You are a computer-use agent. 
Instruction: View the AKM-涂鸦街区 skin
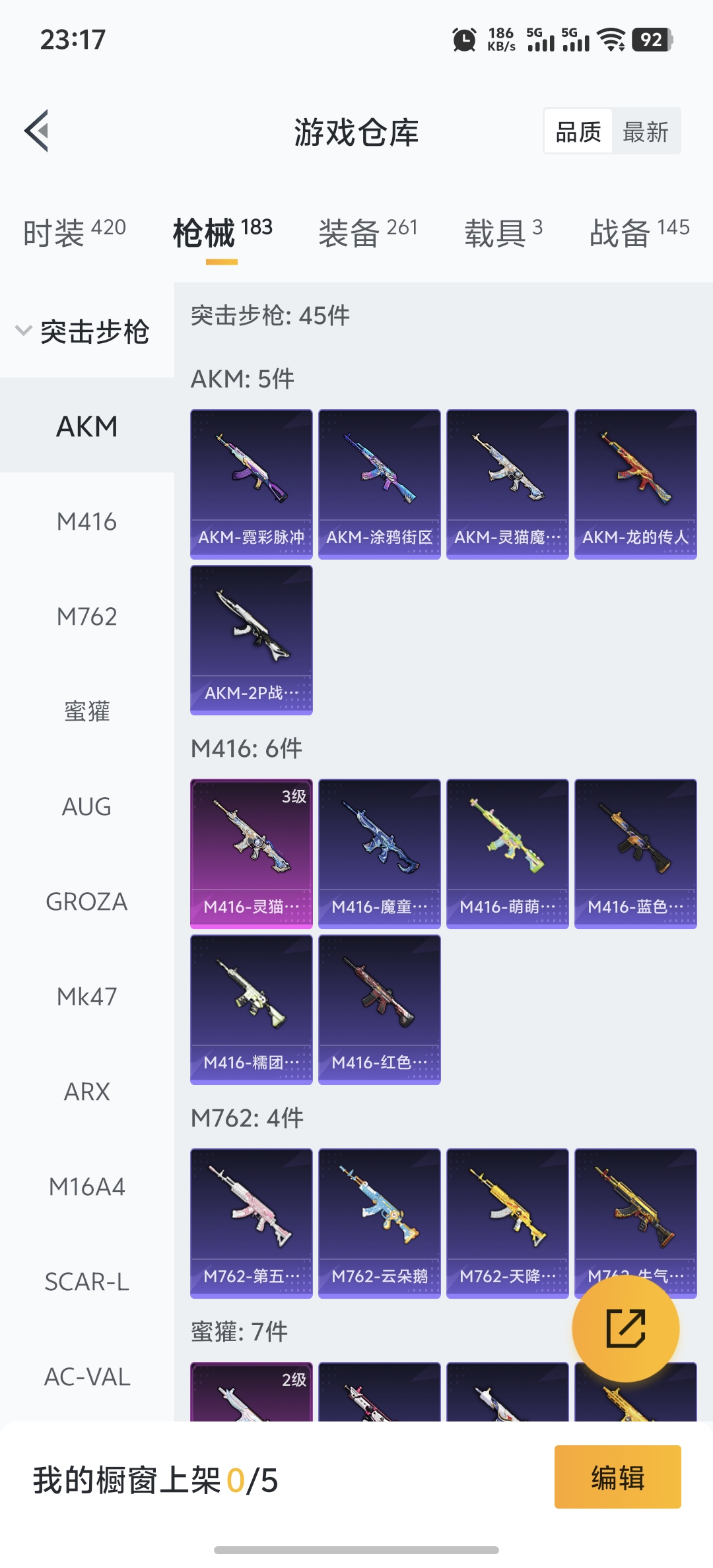380,484
